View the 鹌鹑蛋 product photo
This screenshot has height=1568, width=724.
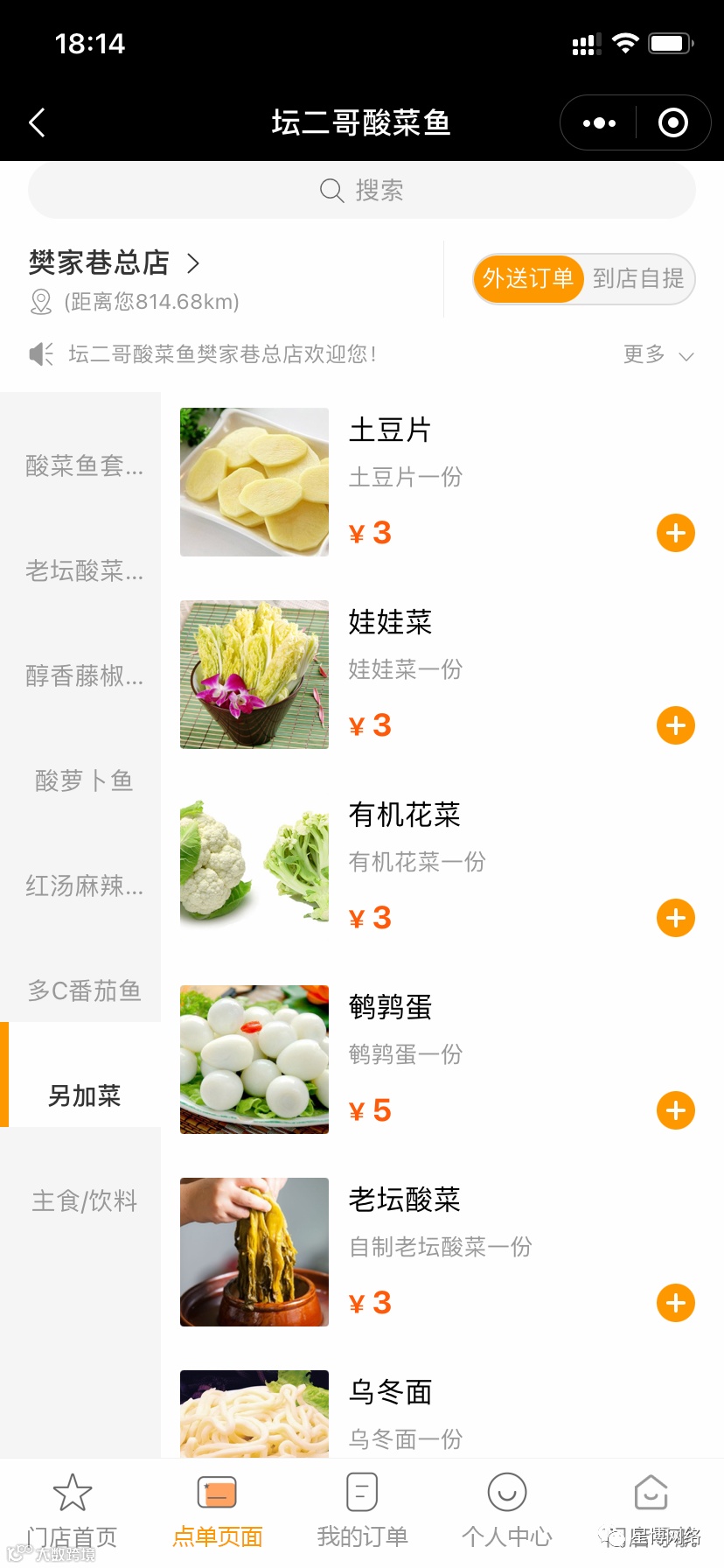[x=254, y=1060]
